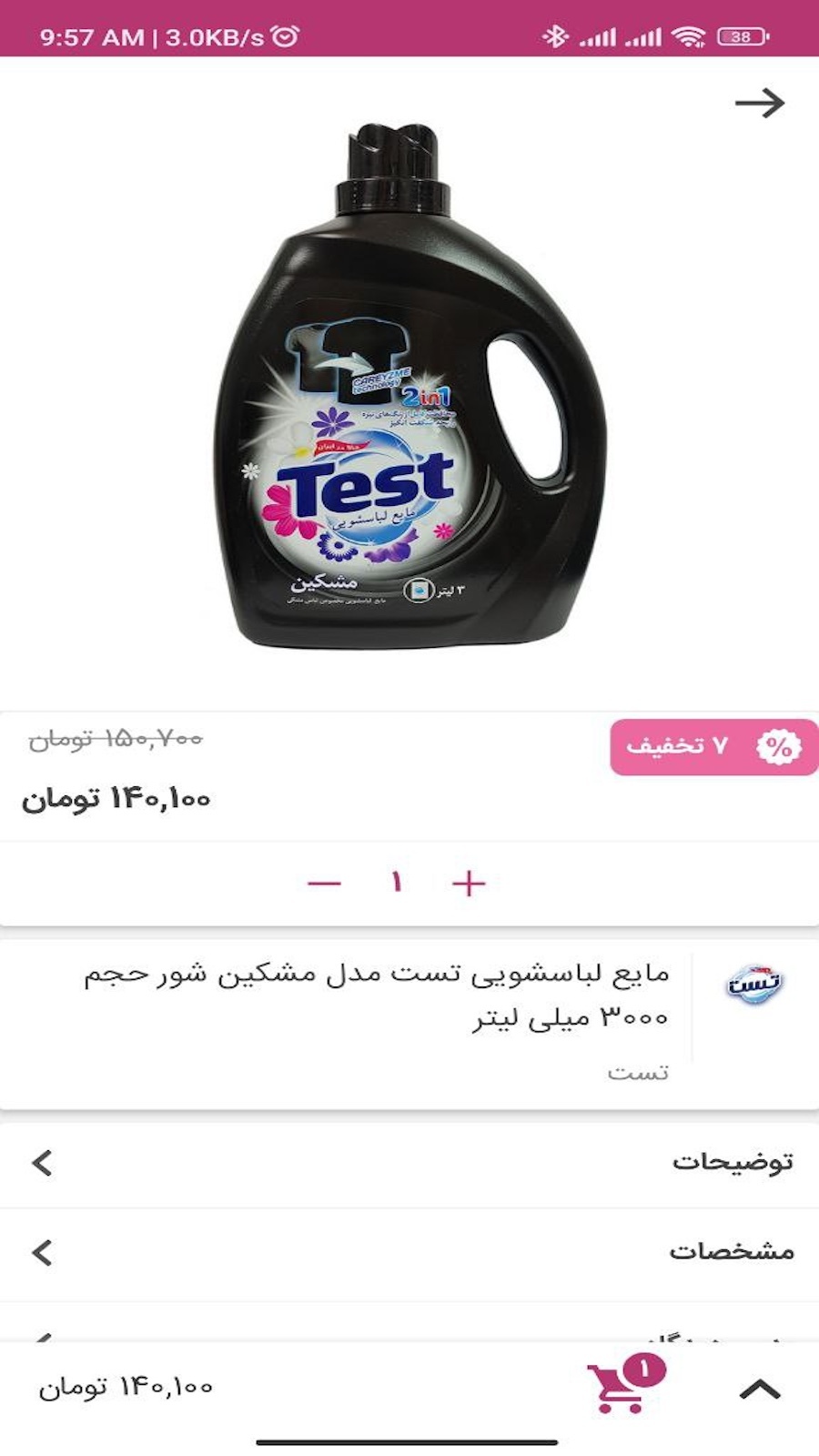Decrease the quantity with the minus button
Screen dimensions: 819x1456
tap(324, 883)
